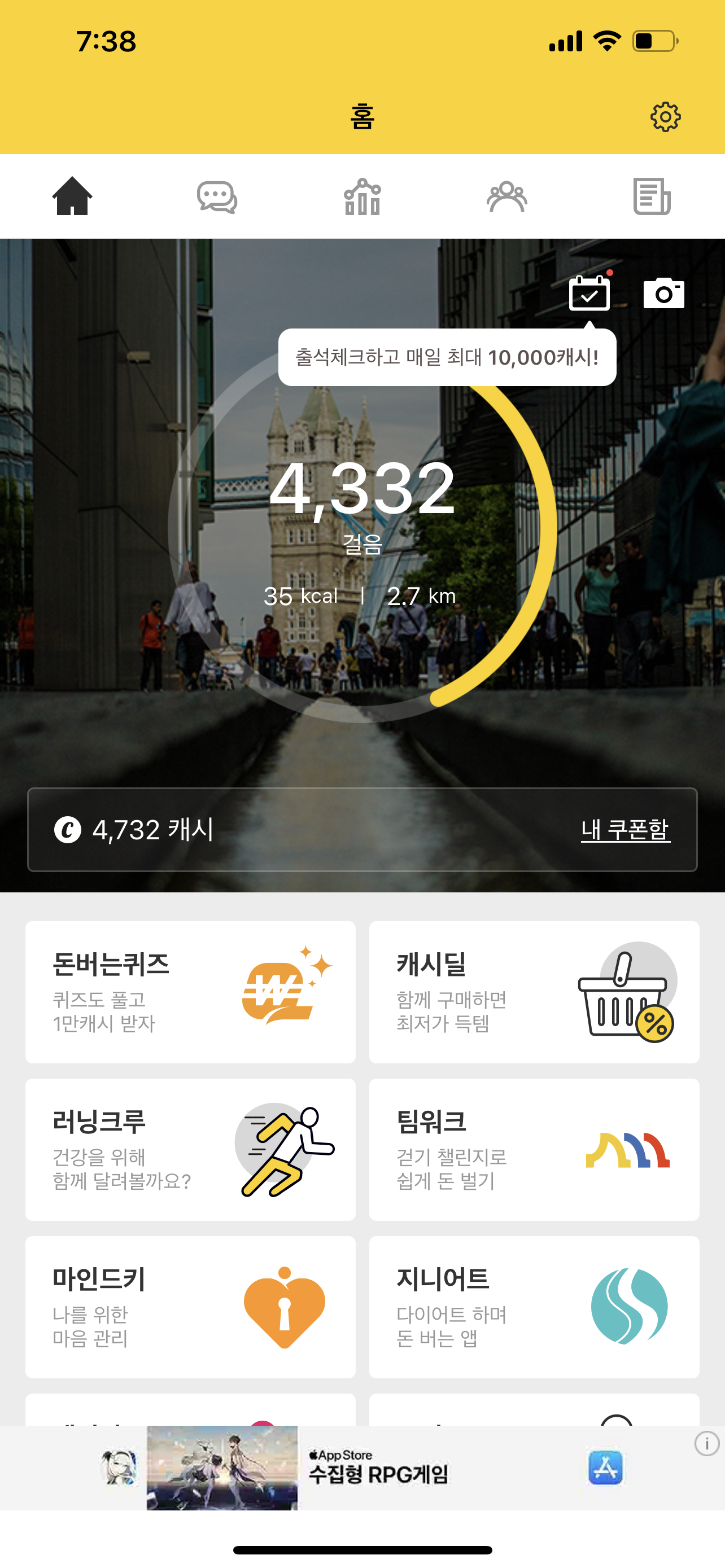Open the camera icon
Screen dimensions: 725x1568
click(x=663, y=294)
